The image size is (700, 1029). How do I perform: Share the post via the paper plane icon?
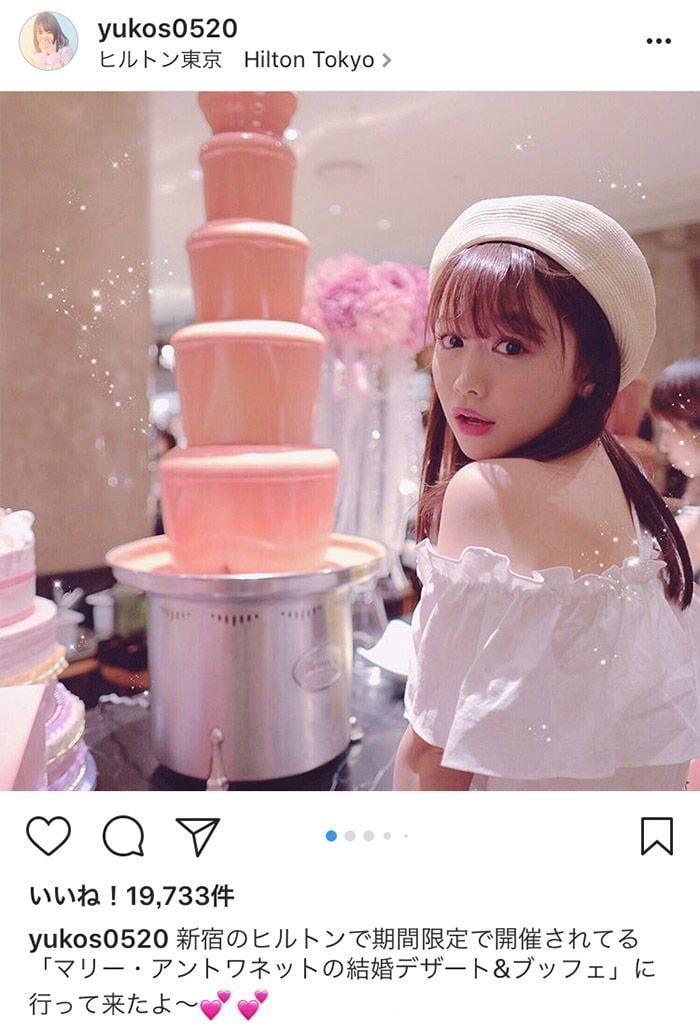tap(197, 836)
